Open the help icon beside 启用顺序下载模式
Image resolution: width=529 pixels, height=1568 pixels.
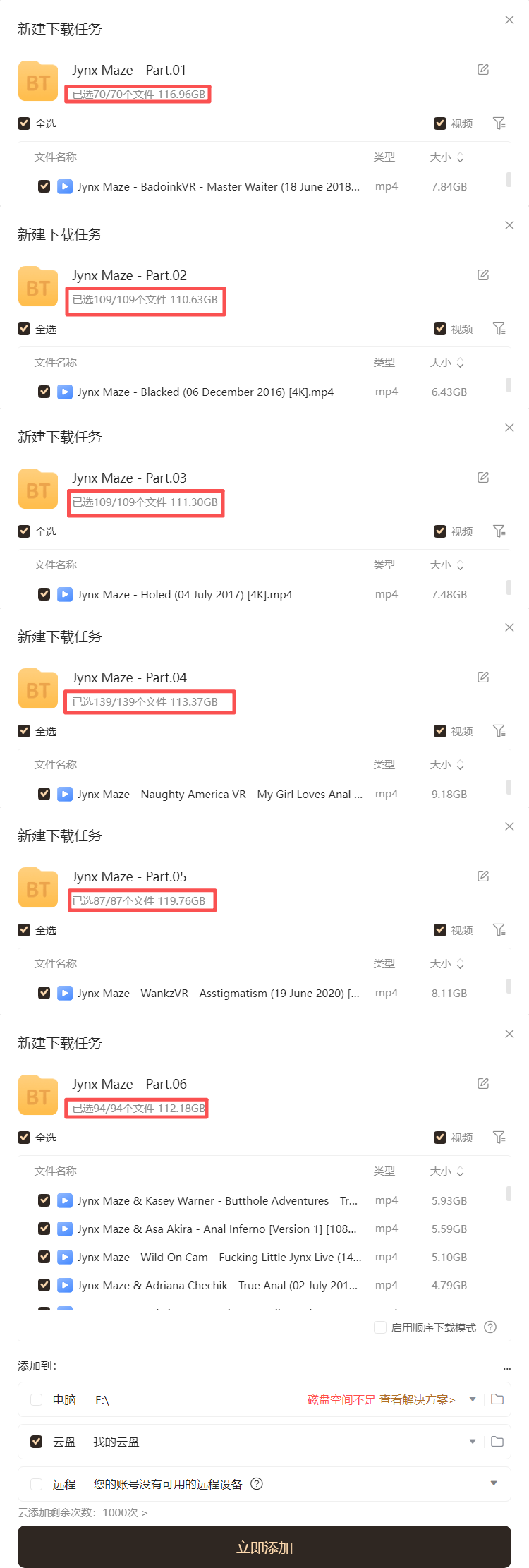tap(491, 1327)
